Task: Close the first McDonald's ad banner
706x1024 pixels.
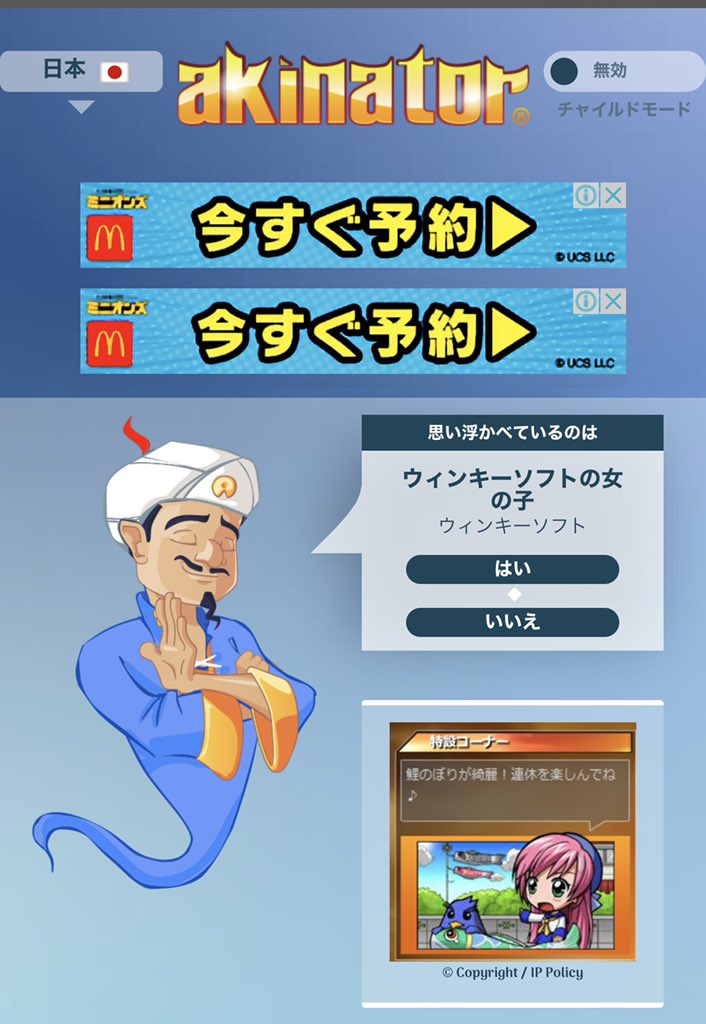Action: (x=613, y=195)
